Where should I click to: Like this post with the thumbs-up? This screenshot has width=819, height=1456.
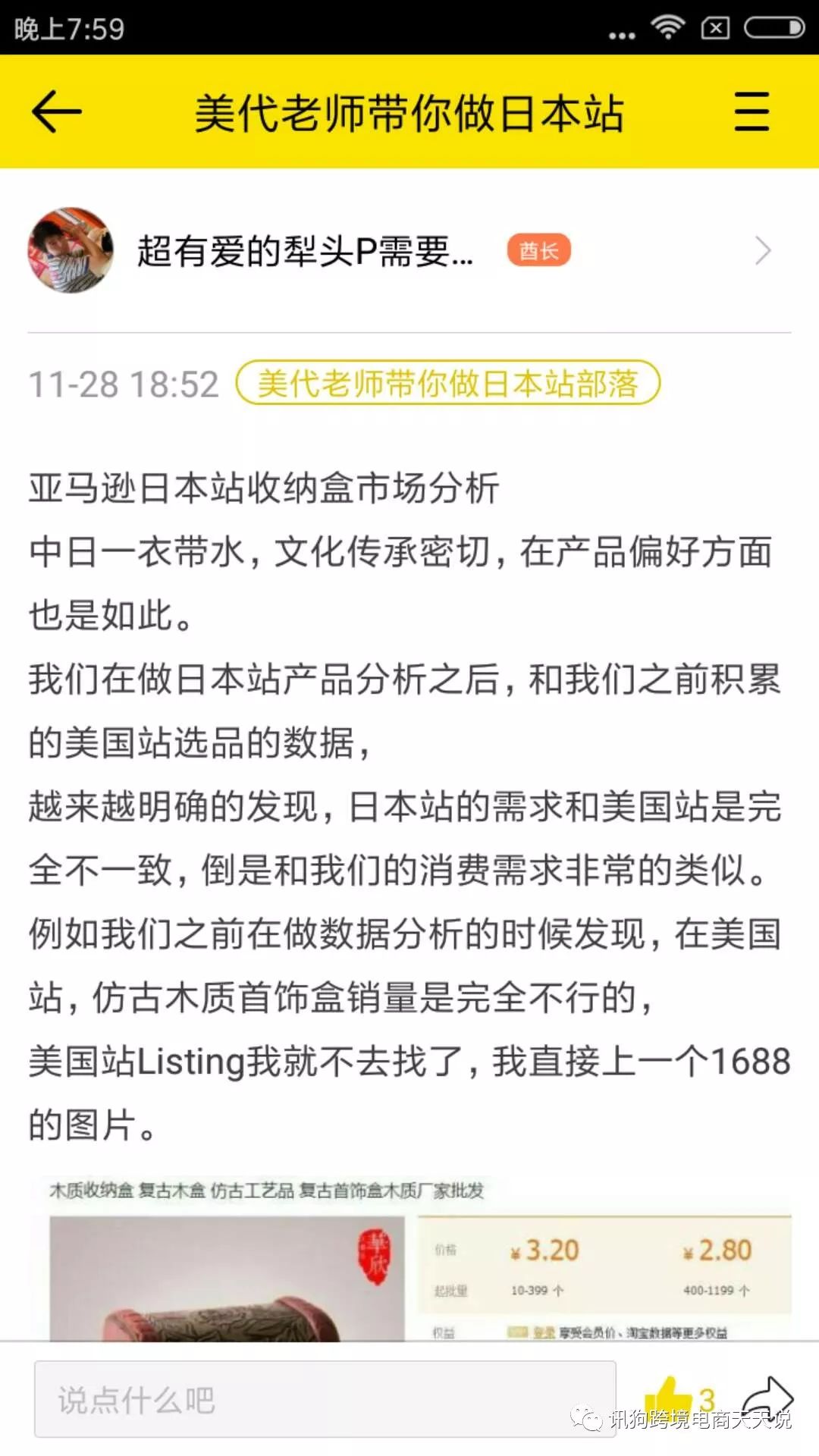click(x=669, y=1397)
